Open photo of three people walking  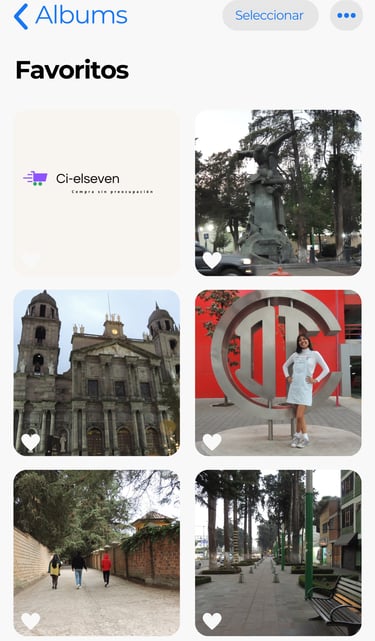(x=97, y=553)
